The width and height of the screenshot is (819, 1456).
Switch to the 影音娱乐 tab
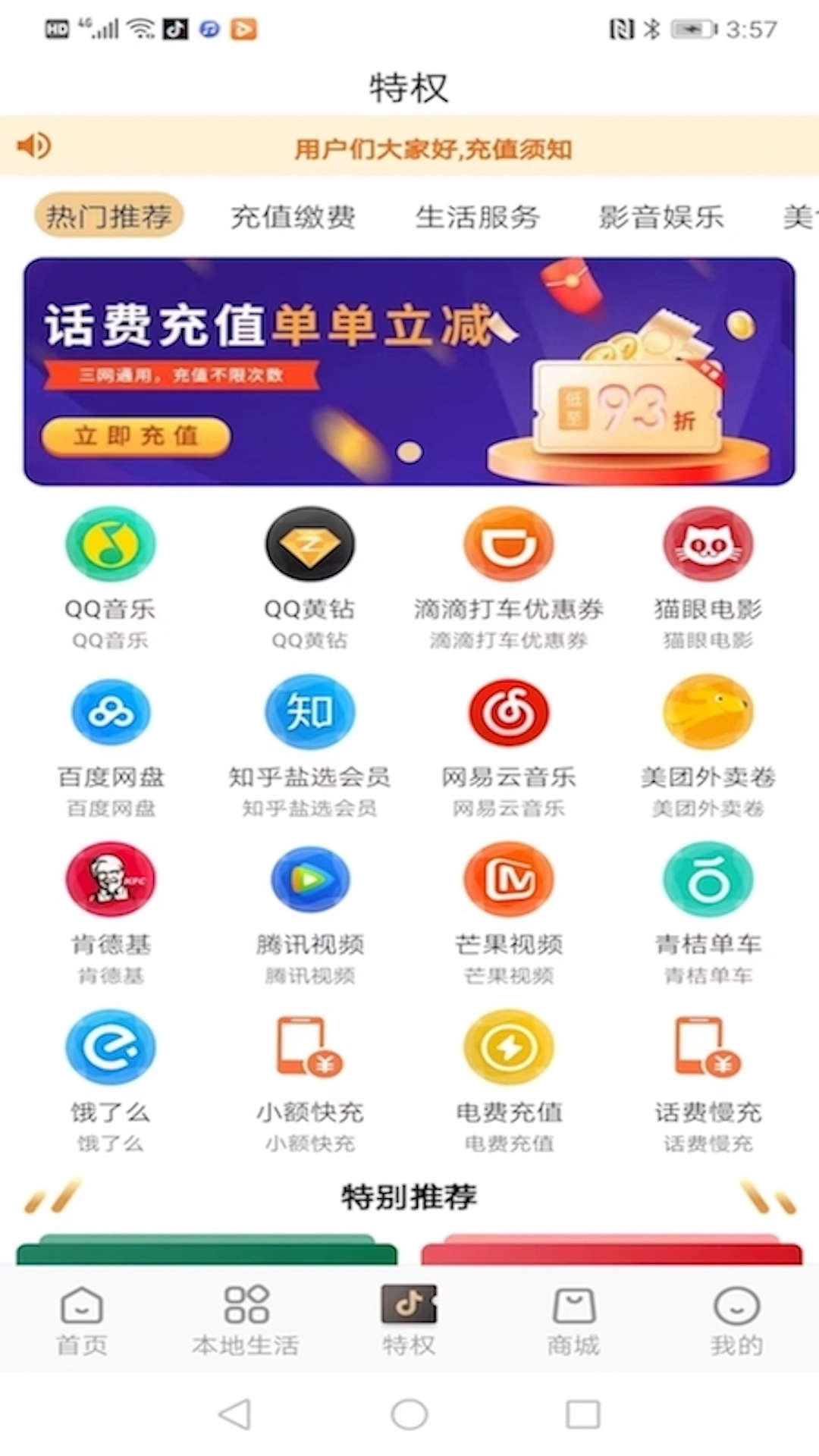tap(659, 217)
